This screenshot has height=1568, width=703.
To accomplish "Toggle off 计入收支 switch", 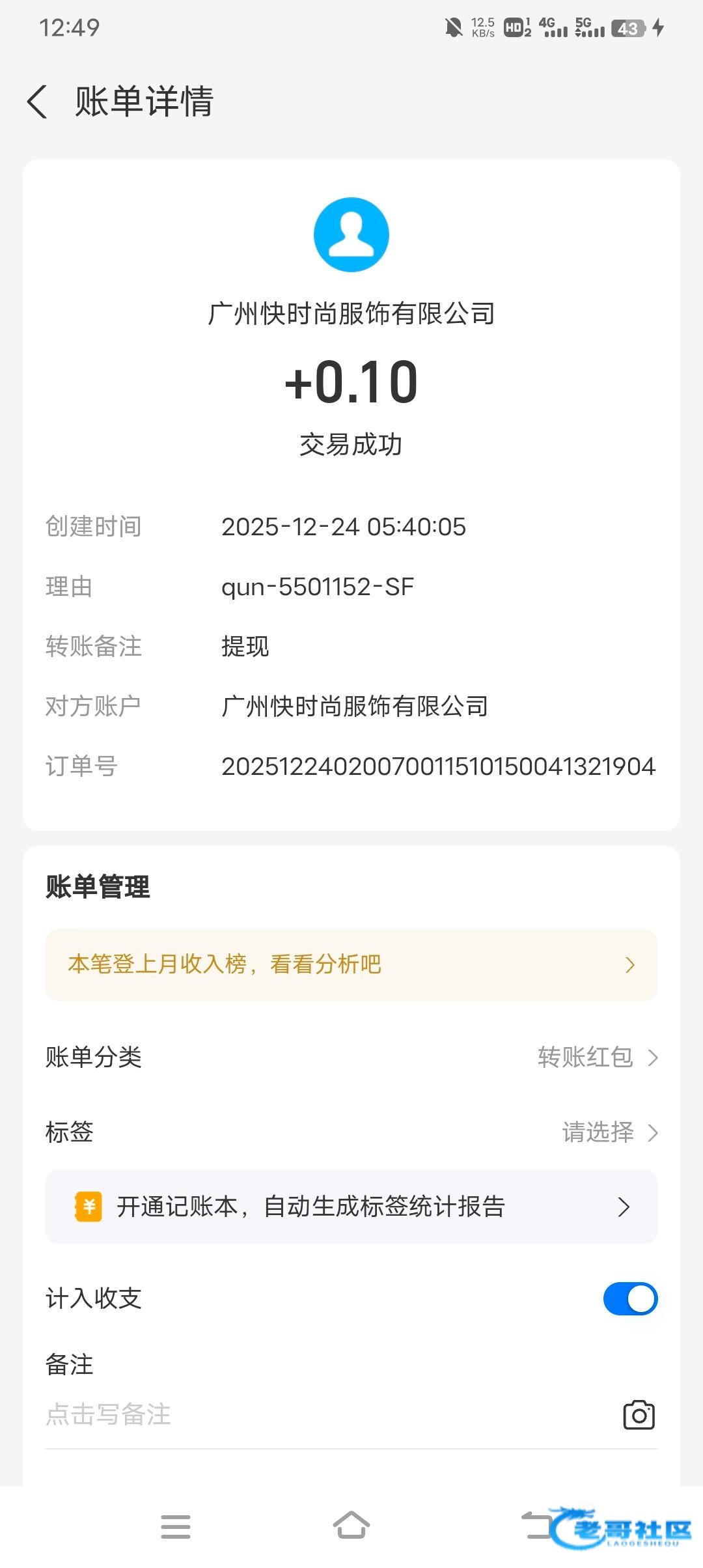I will (630, 1298).
